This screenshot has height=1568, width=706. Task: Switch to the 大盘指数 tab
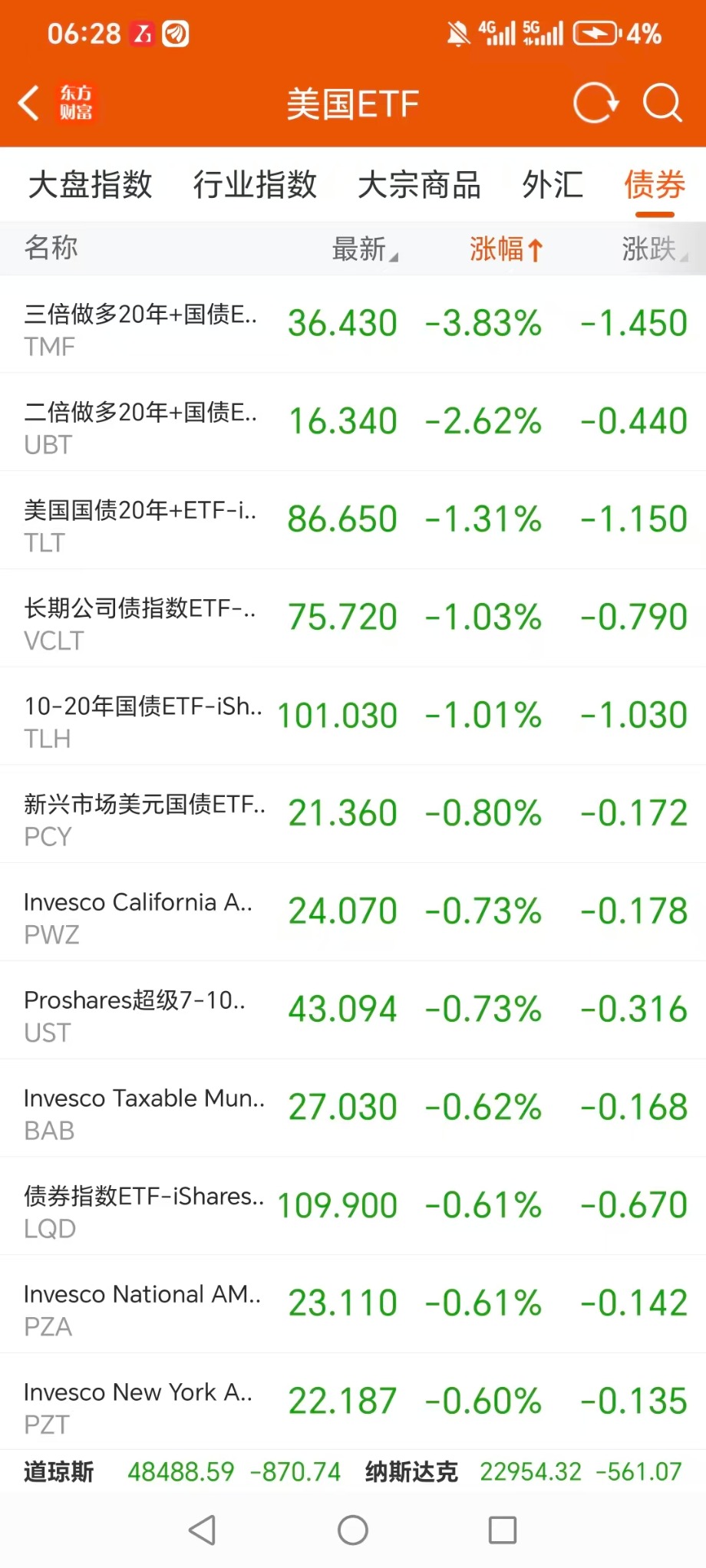pyautogui.click(x=90, y=185)
